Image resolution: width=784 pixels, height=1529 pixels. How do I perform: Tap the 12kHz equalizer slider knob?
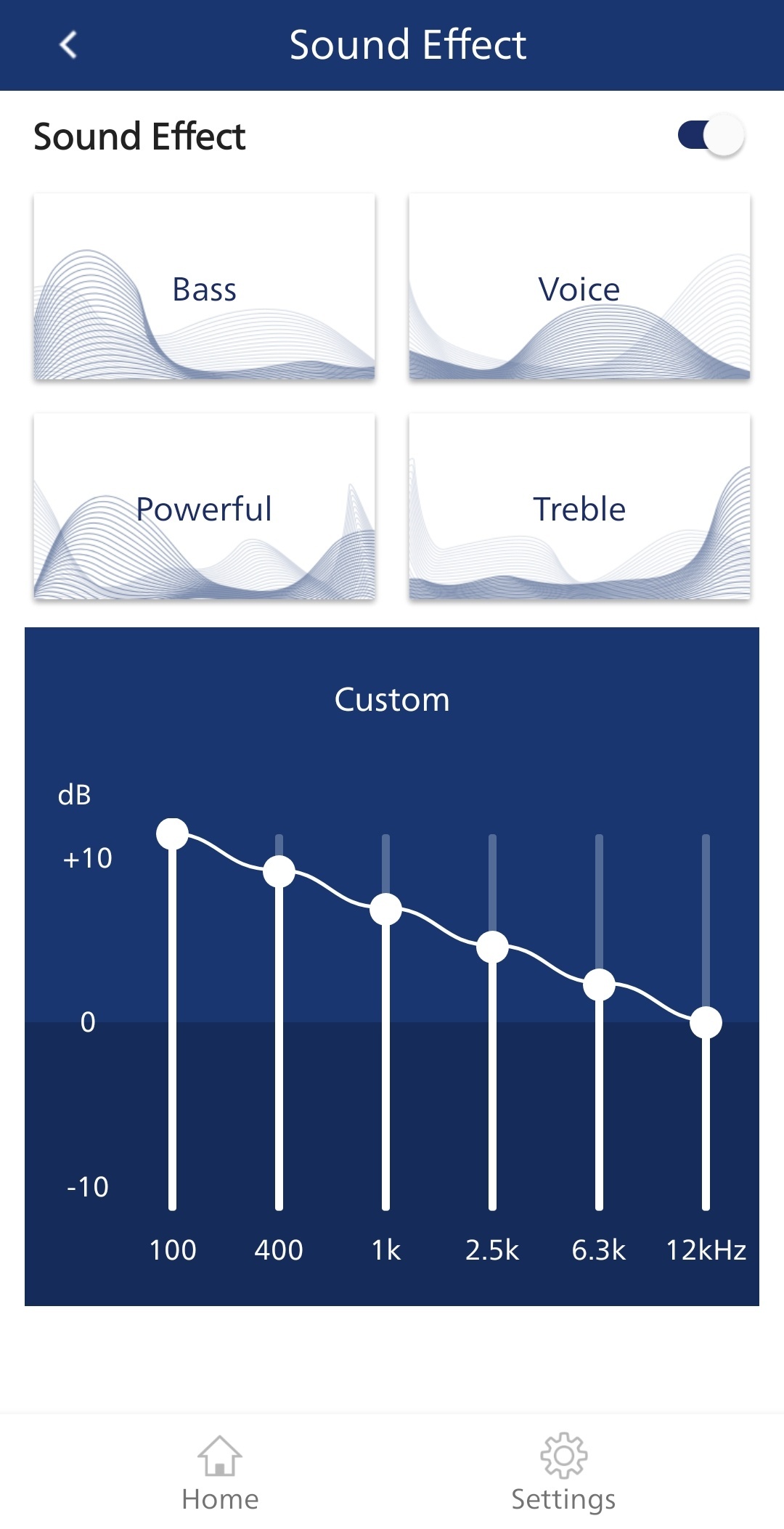pos(706,1023)
